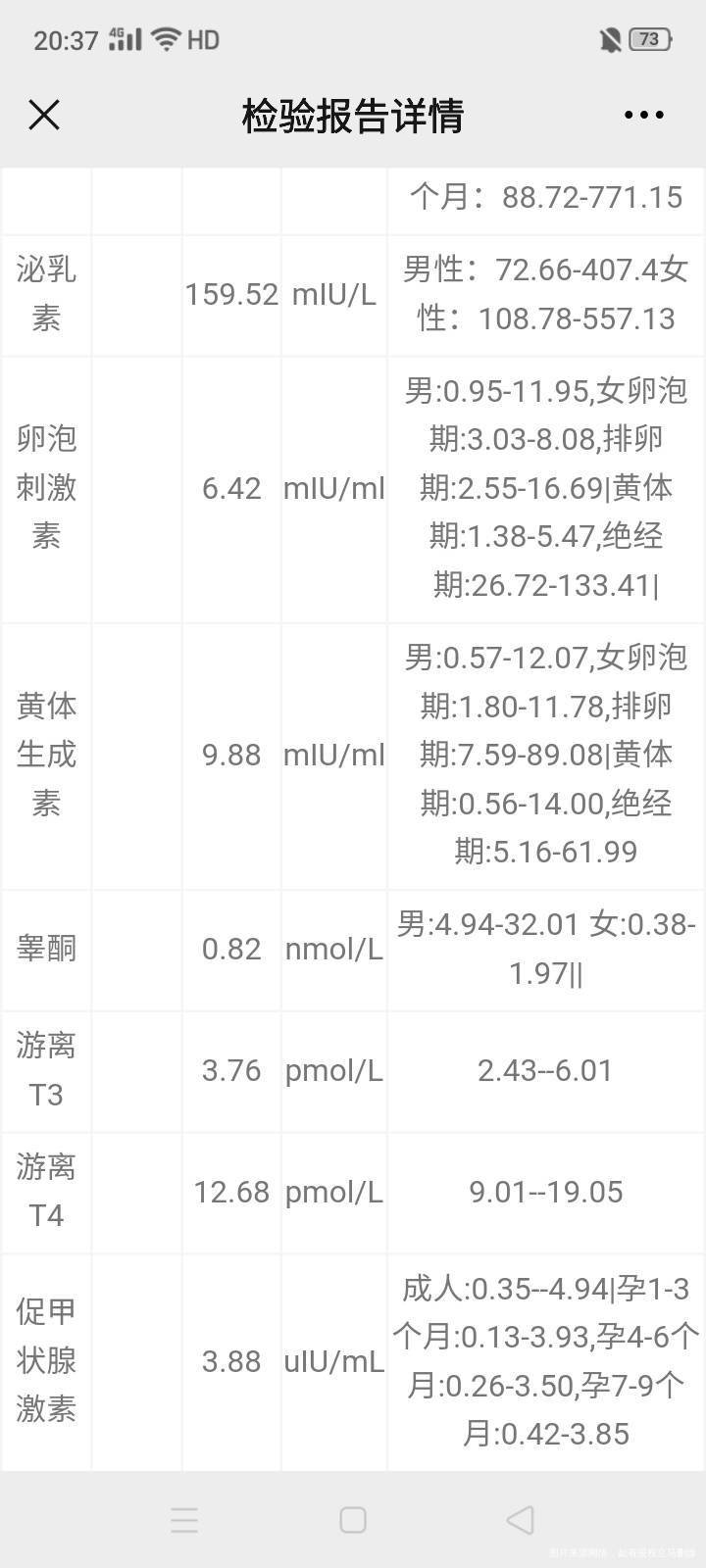
Task: Select the 检验报告详情 title bar
Action: tap(353, 115)
